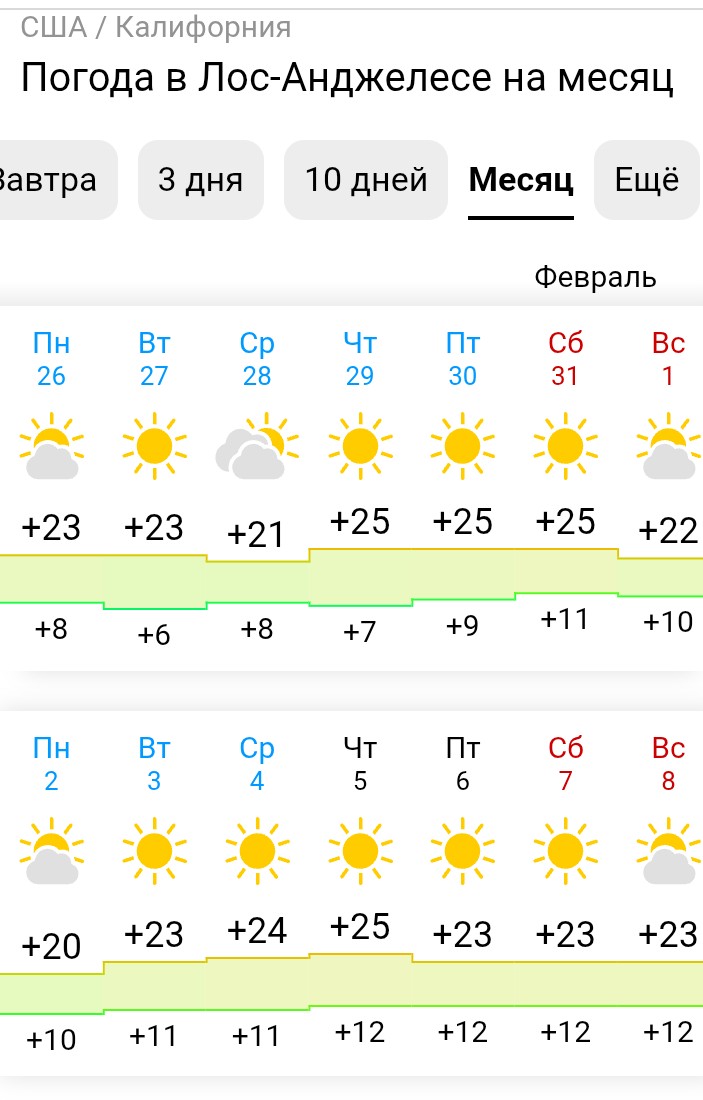Open the Калифорния breadcrumb link

[x=203, y=27]
